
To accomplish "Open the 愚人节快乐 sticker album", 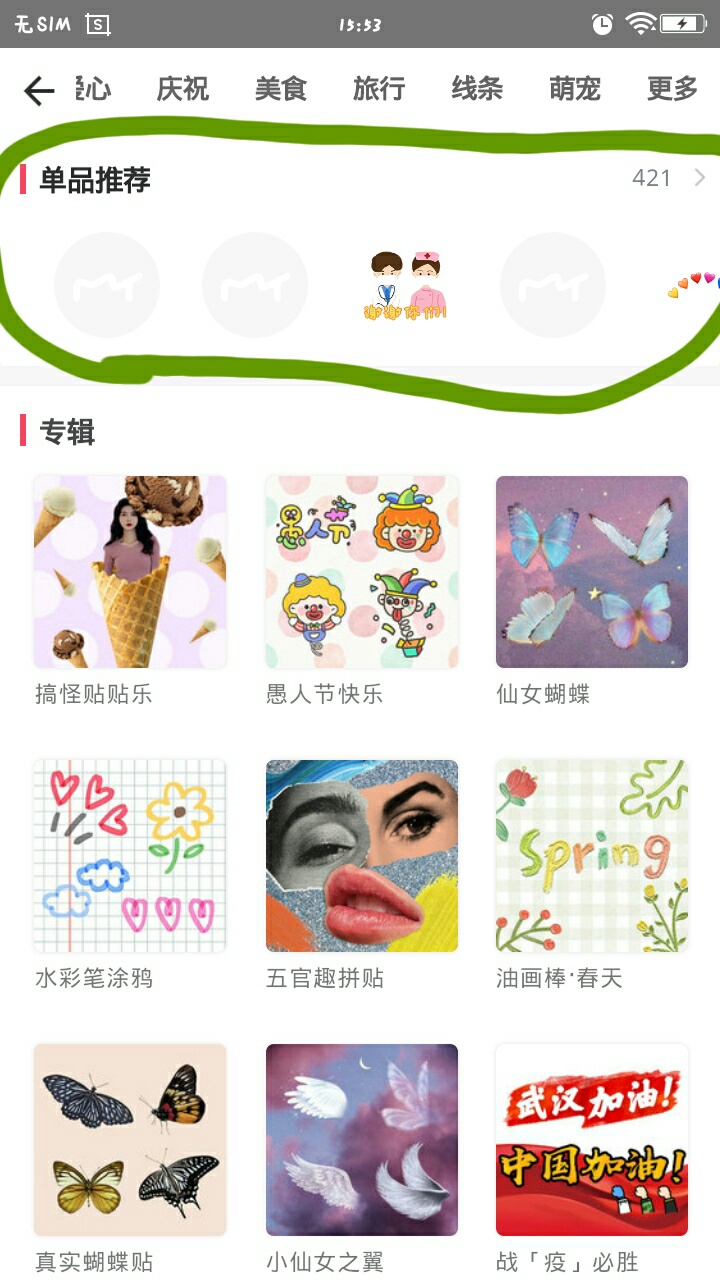I will click(361, 572).
